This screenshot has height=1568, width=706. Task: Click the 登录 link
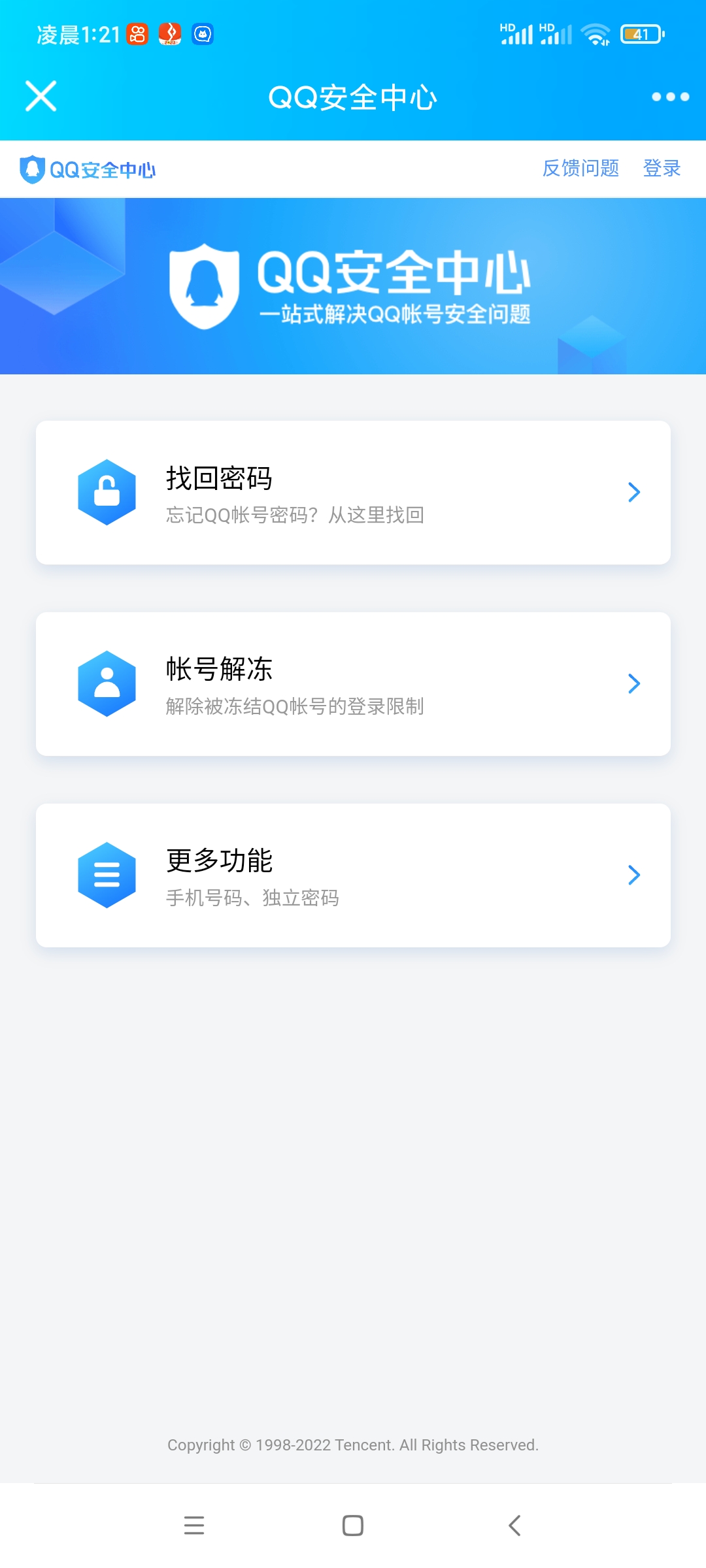[x=663, y=169]
